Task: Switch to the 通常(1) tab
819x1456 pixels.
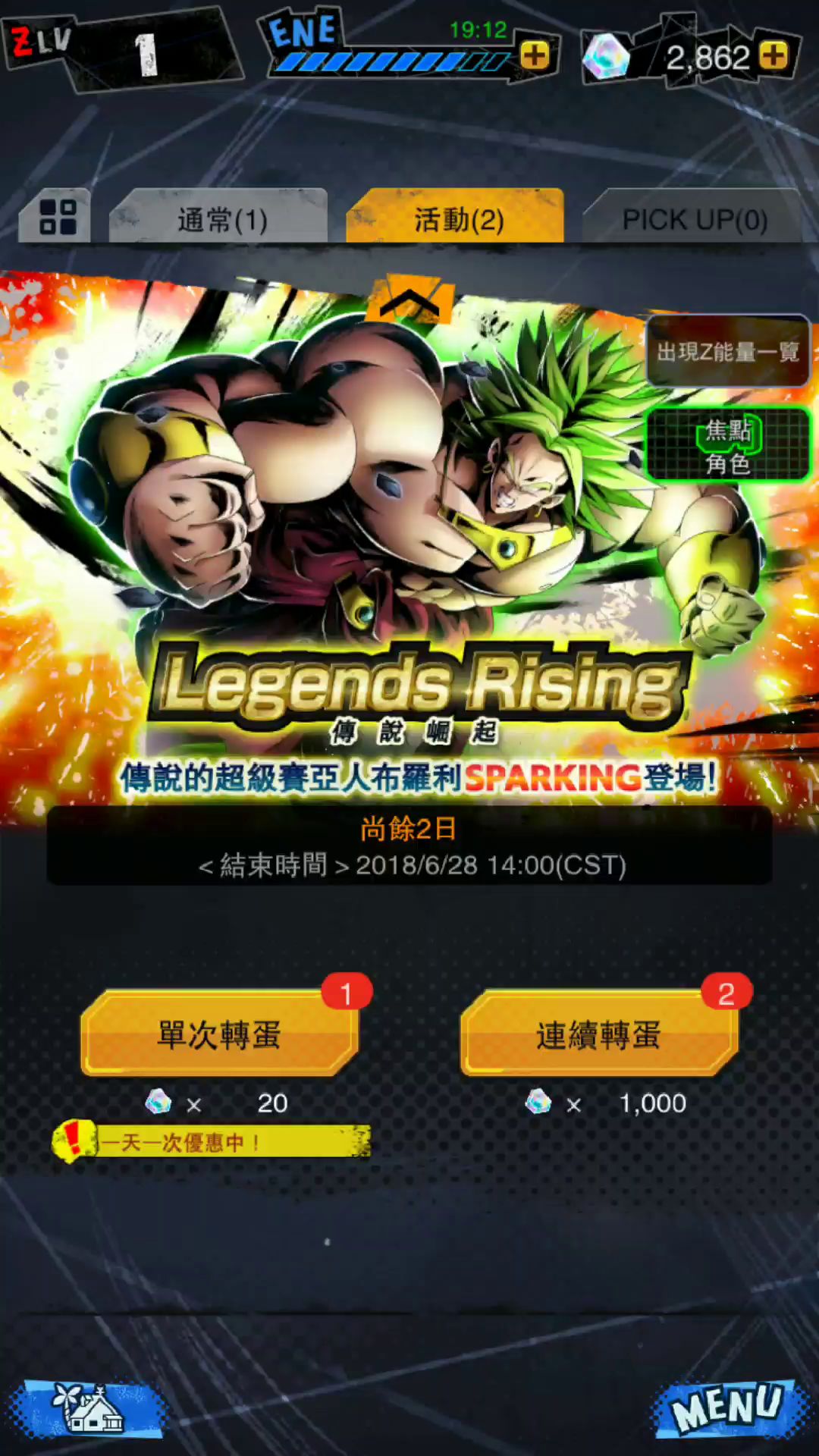Action: click(221, 220)
